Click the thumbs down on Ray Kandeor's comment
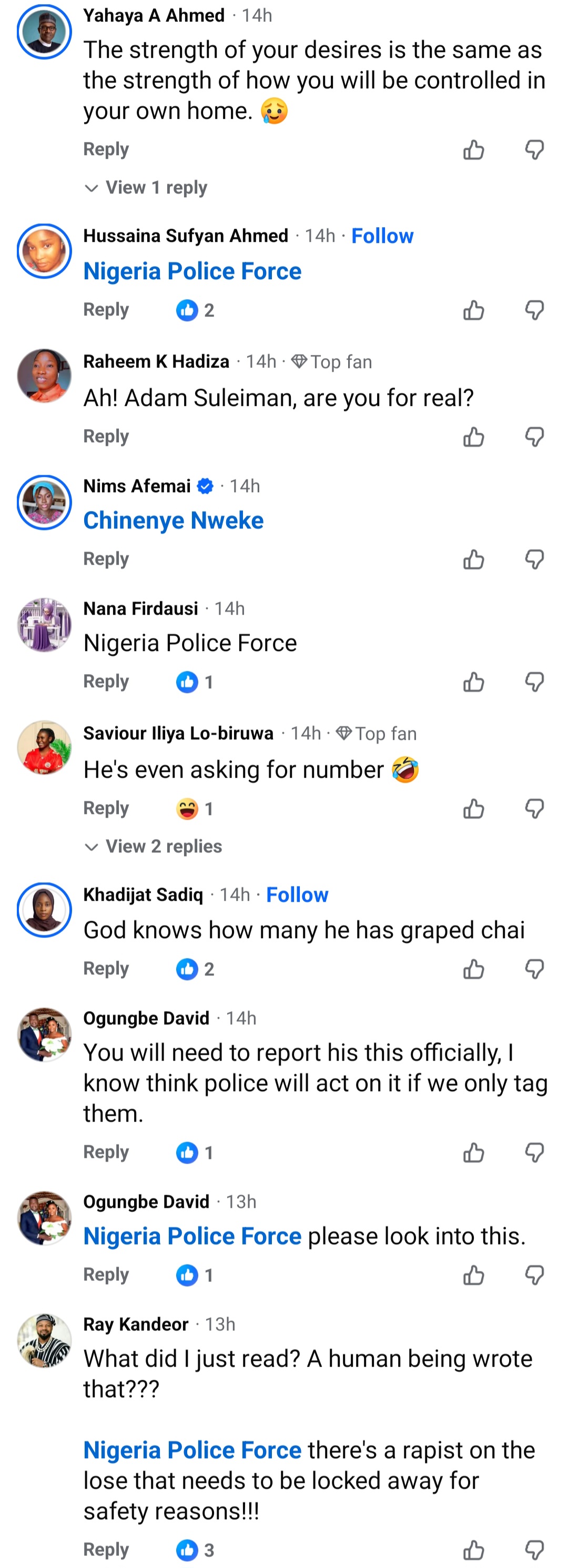Viewport: 568px width, 1568px height. coord(535,1550)
